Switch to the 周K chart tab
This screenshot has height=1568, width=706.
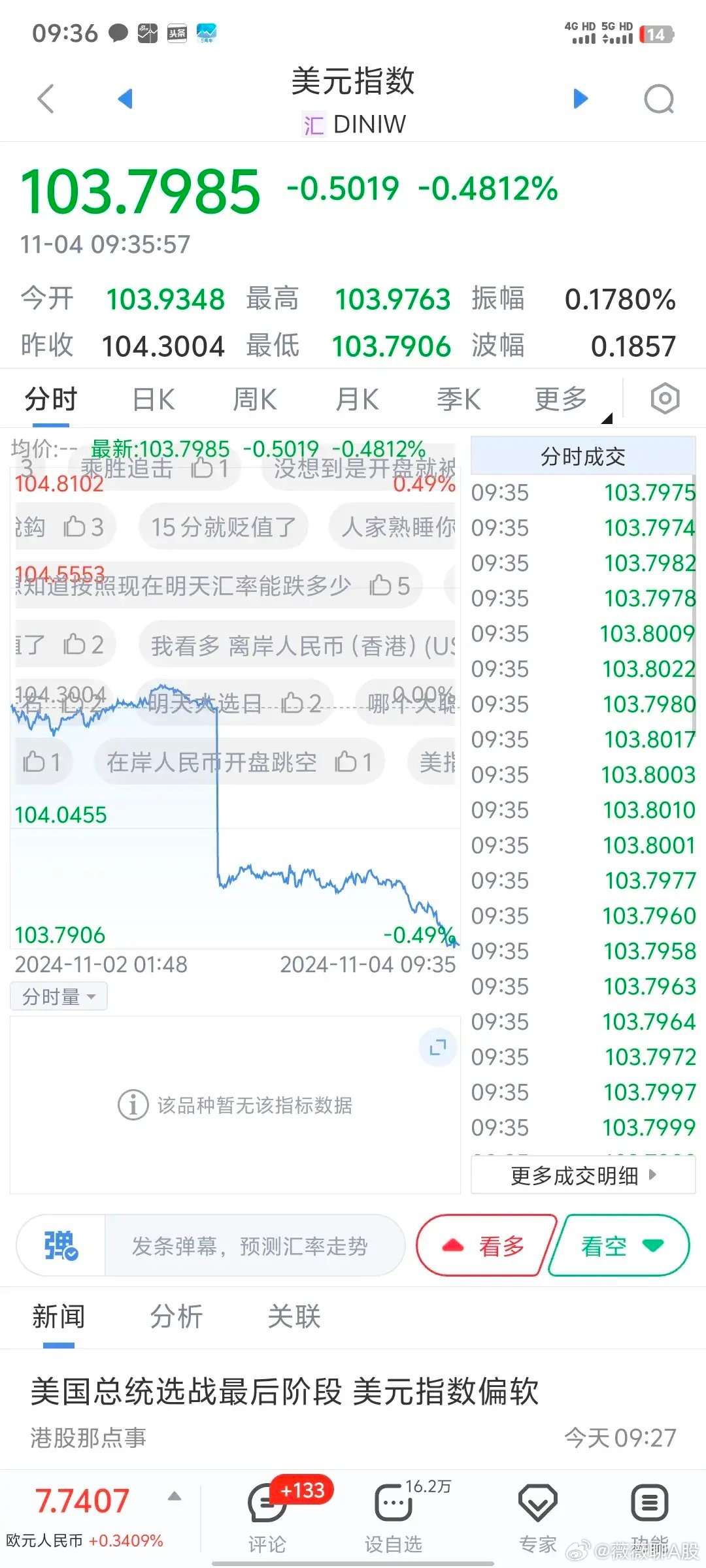[x=255, y=399]
